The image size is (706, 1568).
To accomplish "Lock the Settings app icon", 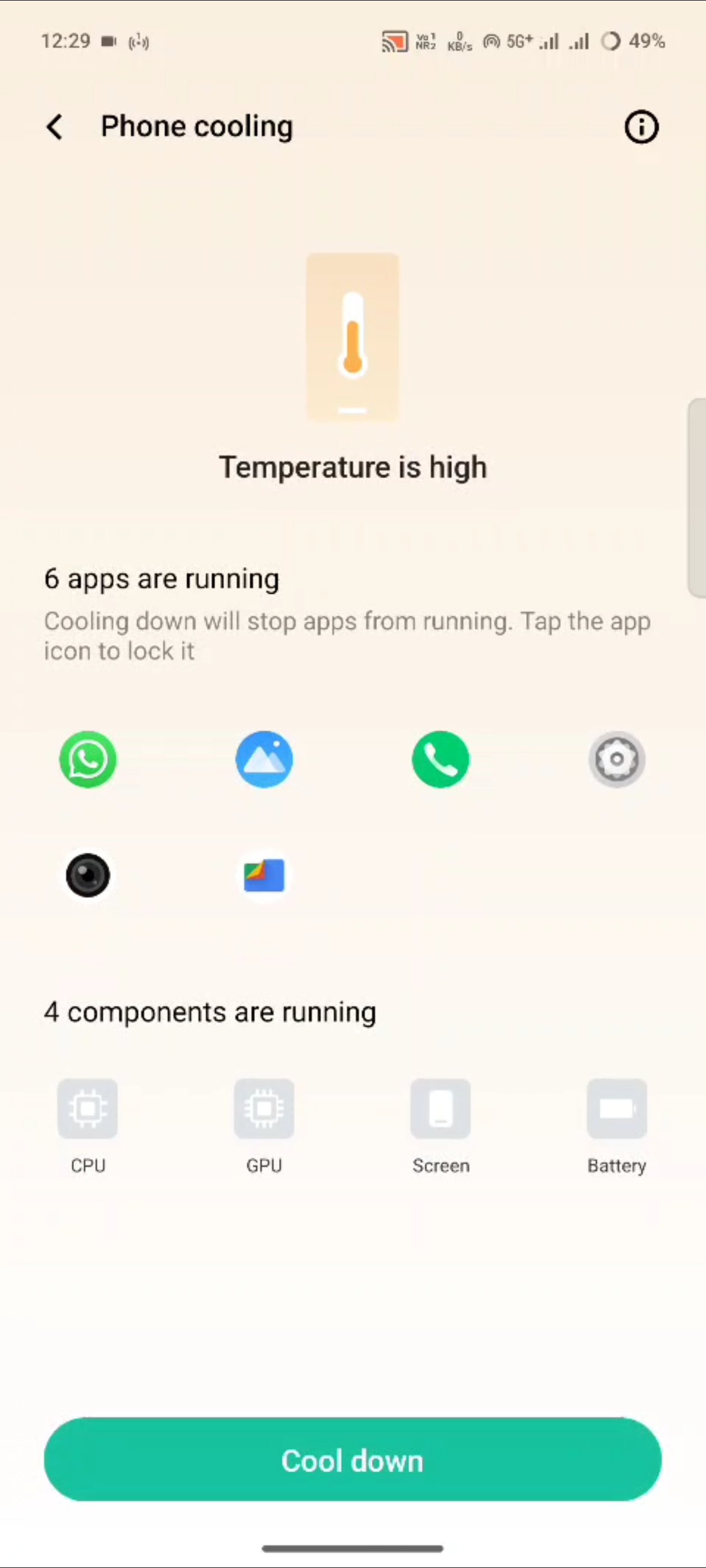I will pos(616,759).
